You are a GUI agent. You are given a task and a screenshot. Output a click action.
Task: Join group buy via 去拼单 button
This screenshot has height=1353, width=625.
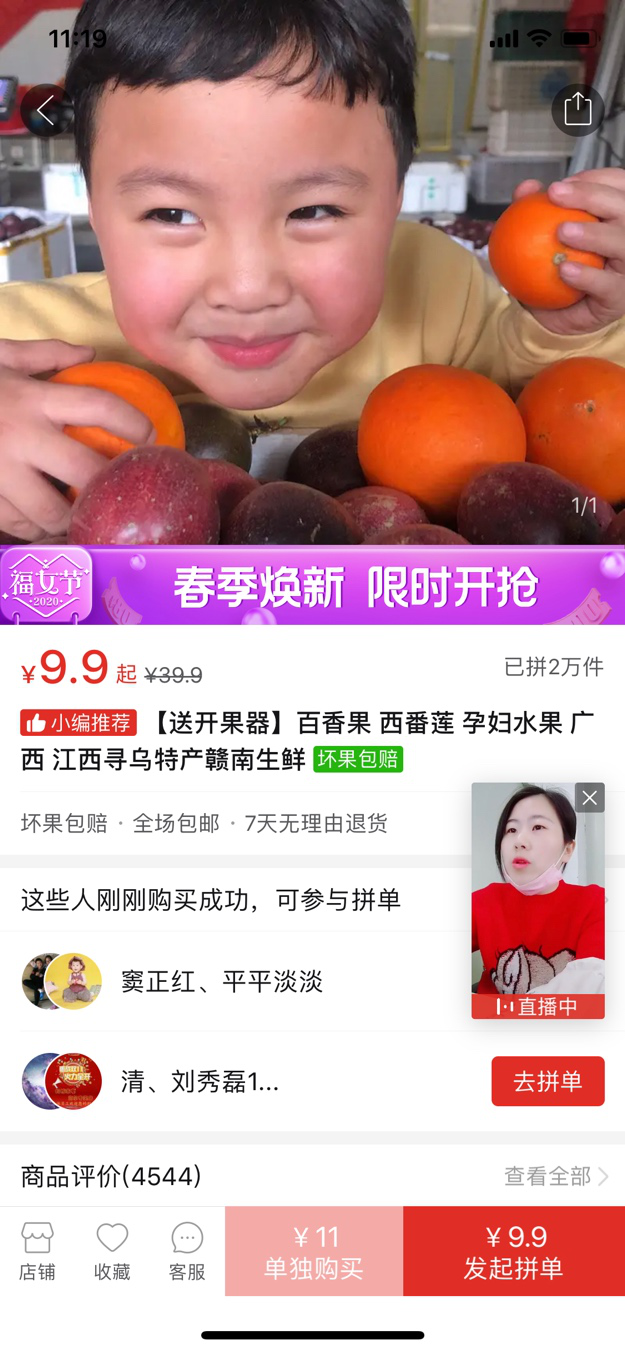[x=547, y=1081]
